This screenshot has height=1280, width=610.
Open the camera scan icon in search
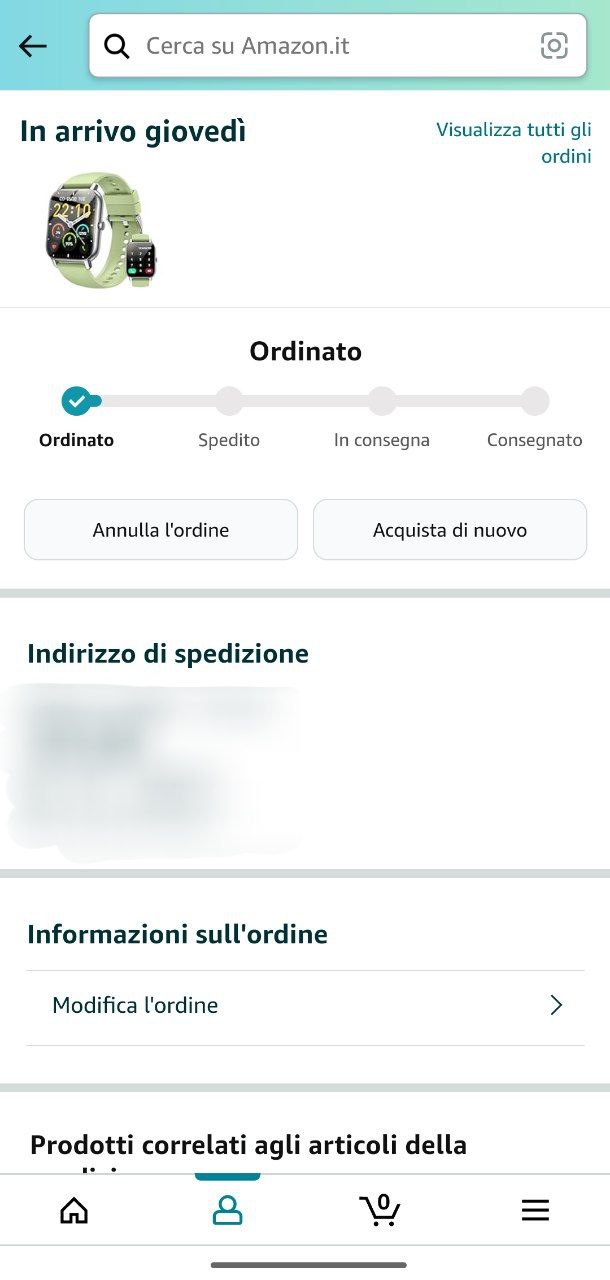(x=554, y=46)
